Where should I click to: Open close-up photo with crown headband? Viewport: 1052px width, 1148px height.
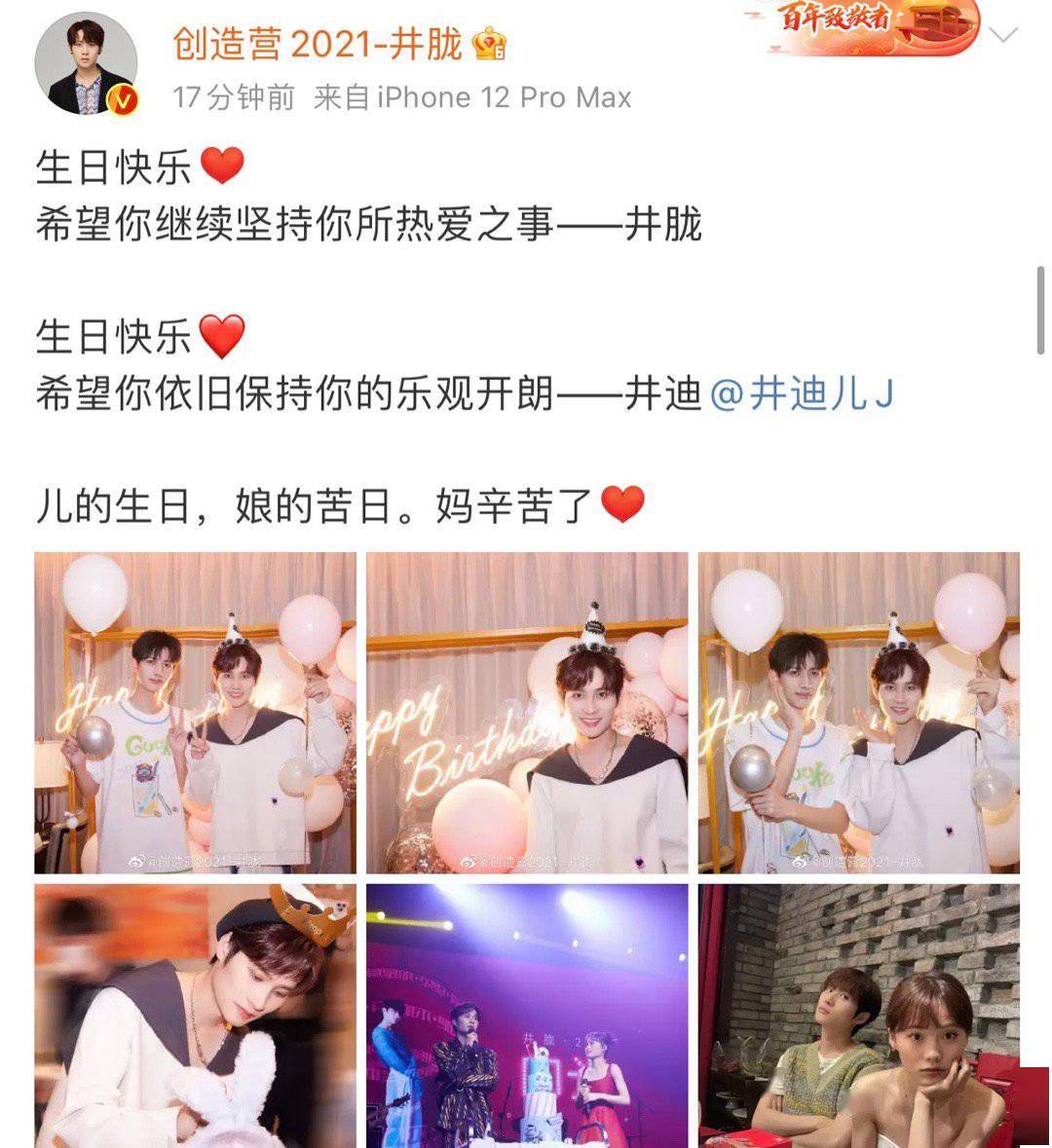point(195,1016)
